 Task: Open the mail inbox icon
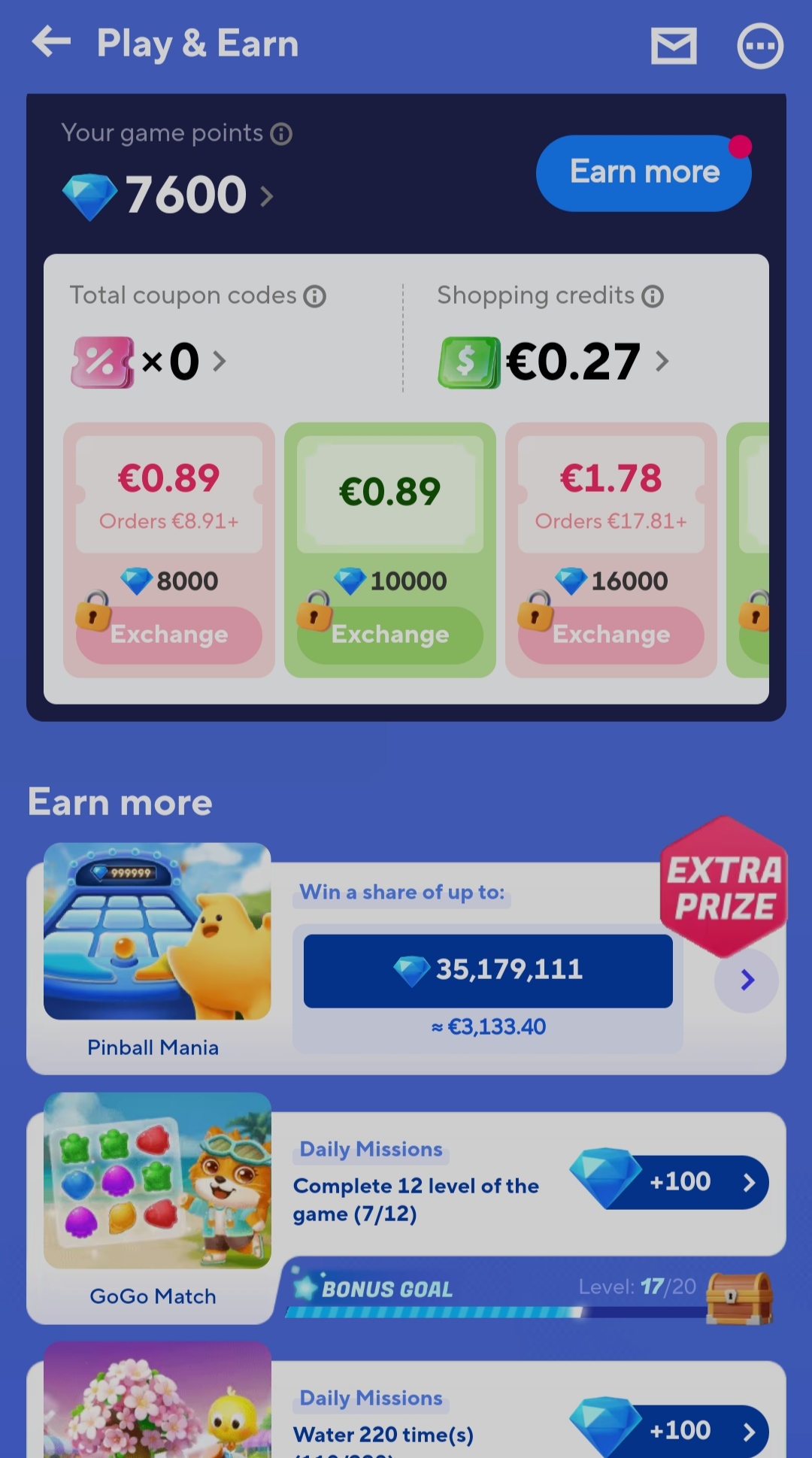pos(673,46)
